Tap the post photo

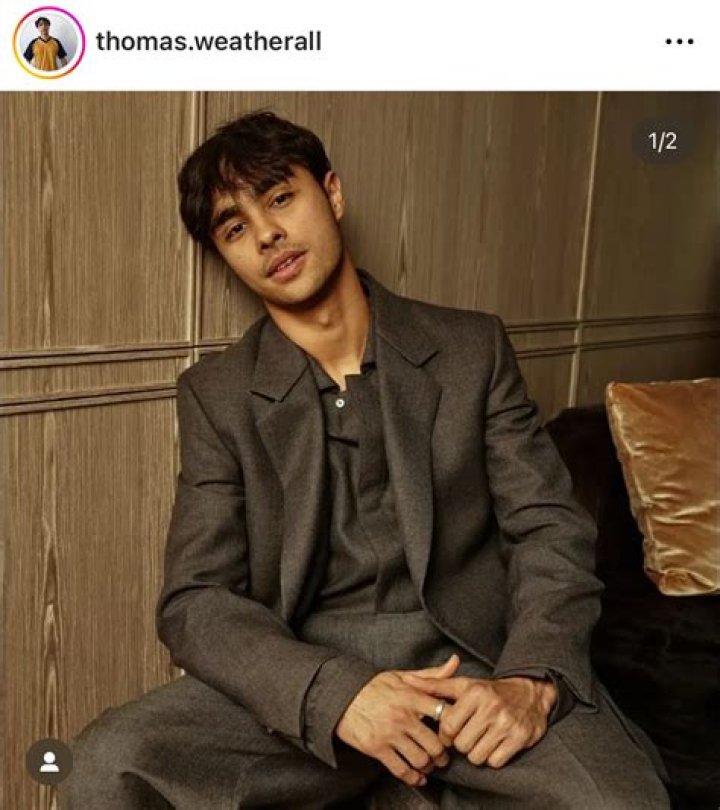360,450
